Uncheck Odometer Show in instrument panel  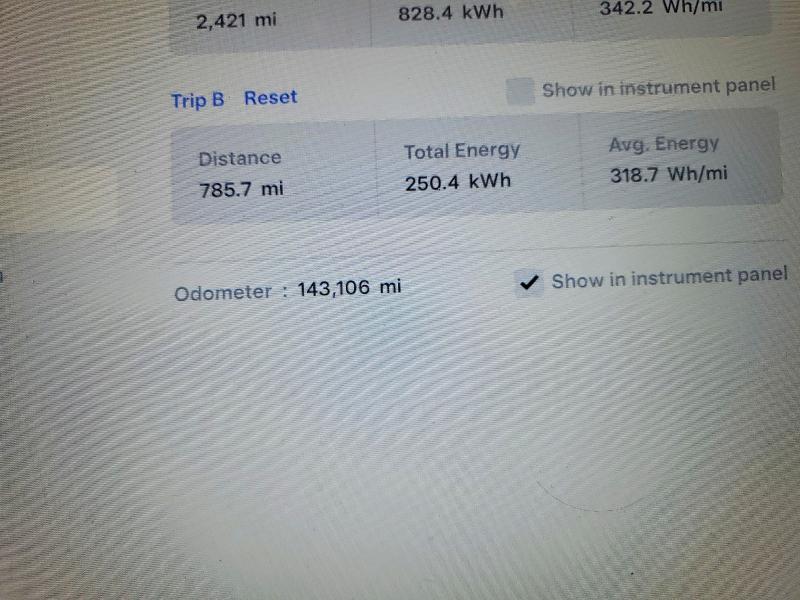[529, 283]
